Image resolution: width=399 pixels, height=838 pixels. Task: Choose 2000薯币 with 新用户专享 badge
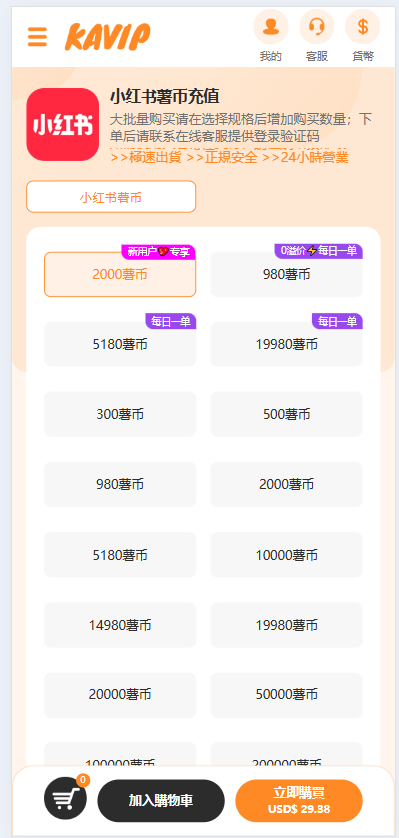point(120,274)
